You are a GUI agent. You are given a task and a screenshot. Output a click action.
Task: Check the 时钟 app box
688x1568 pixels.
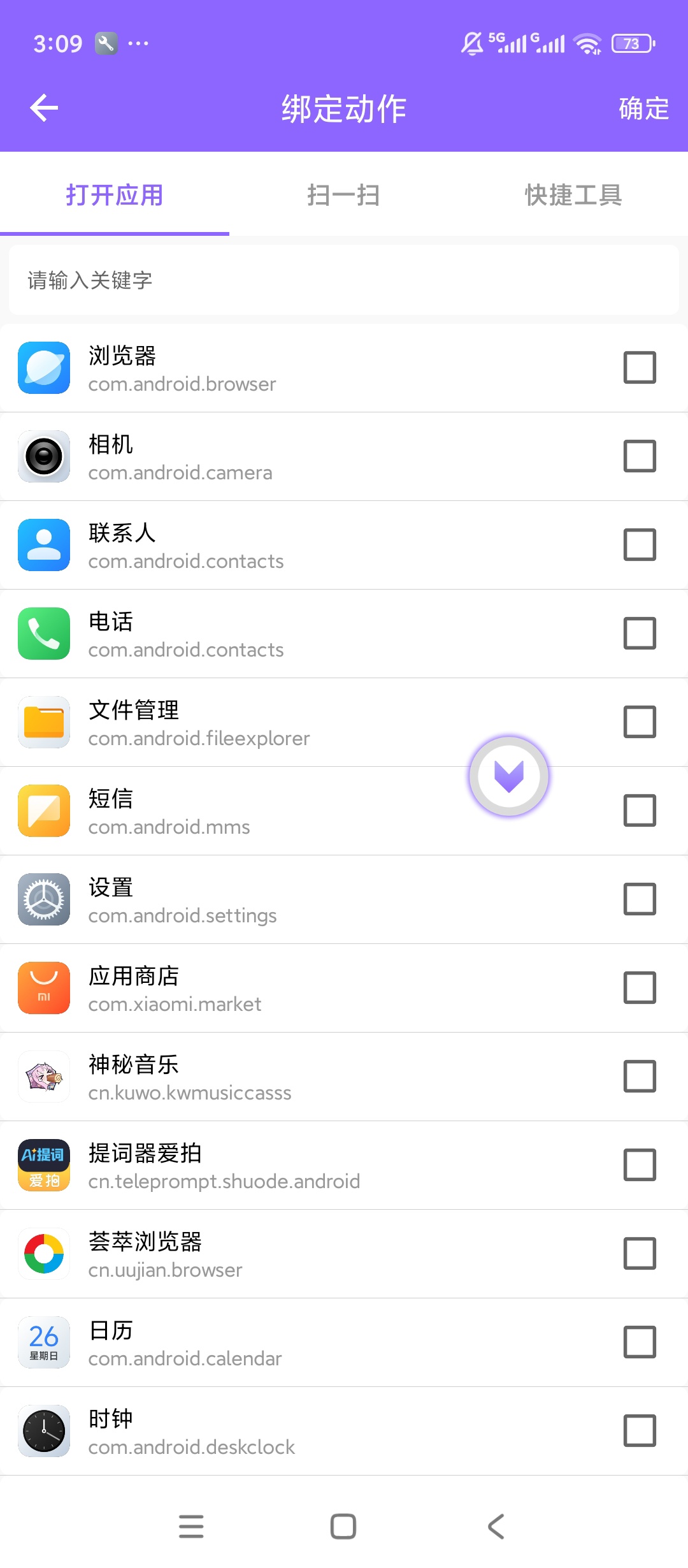(x=640, y=1430)
